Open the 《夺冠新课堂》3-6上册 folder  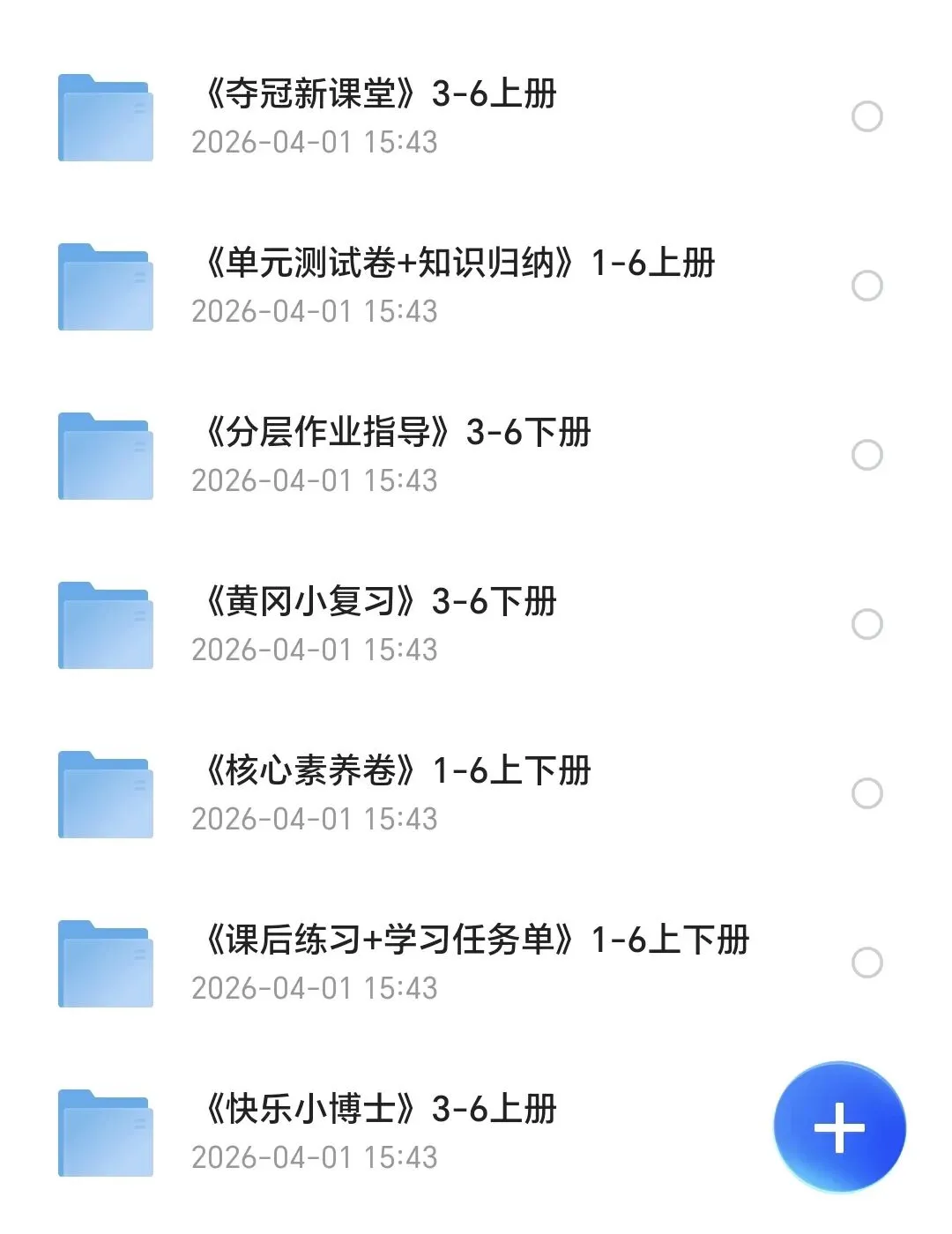tap(379, 94)
